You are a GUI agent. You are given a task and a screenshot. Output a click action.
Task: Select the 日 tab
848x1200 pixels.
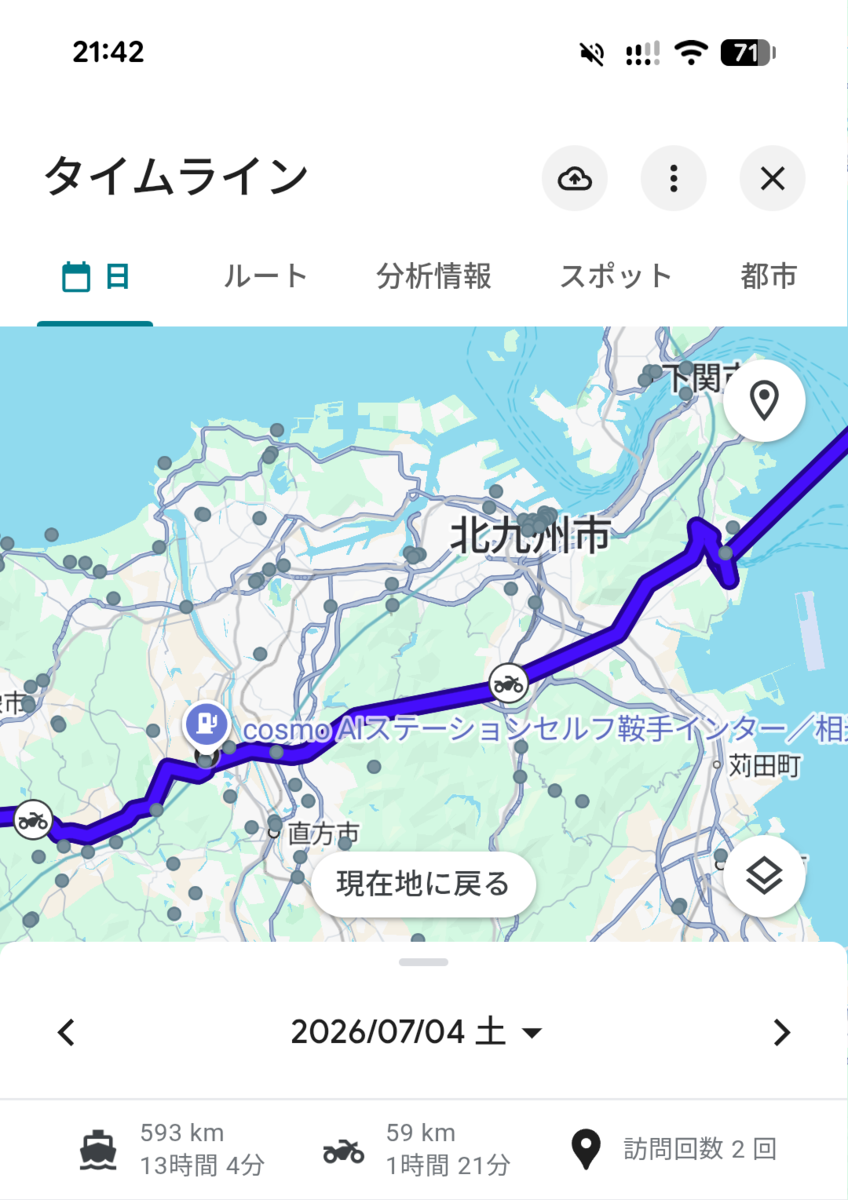click(96, 276)
